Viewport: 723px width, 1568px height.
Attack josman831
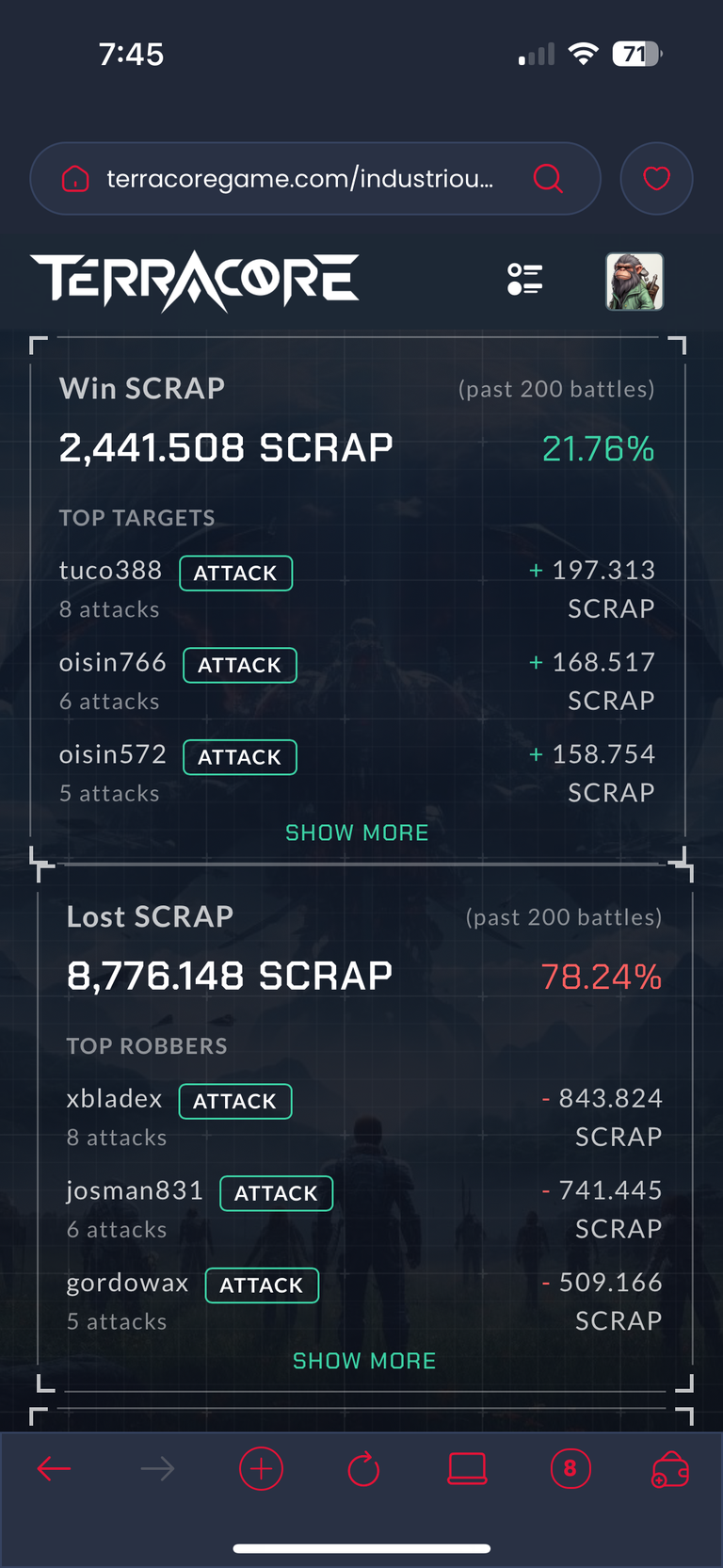tap(276, 1193)
